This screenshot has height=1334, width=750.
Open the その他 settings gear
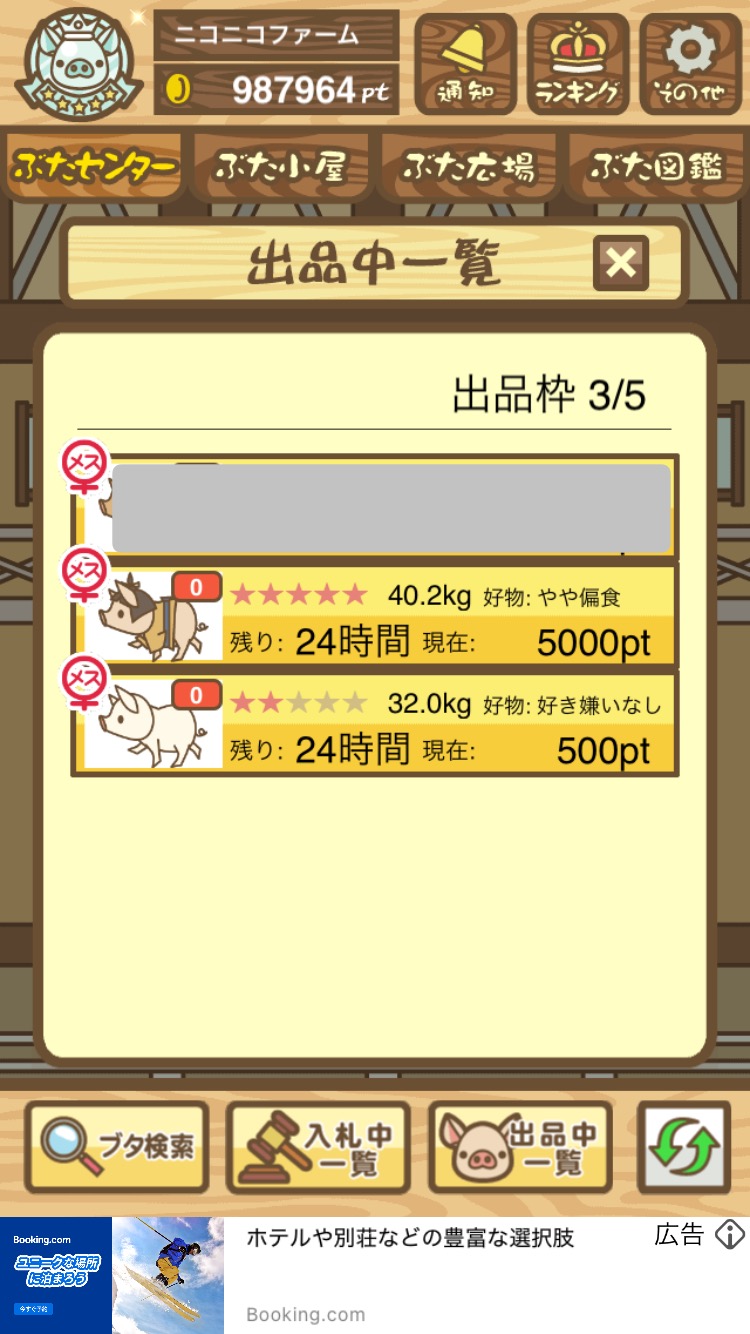tap(691, 64)
